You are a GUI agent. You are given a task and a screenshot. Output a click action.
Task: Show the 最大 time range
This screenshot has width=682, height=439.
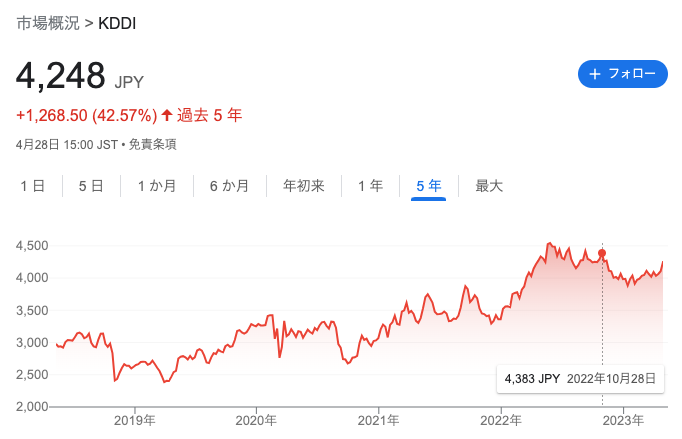pyautogui.click(x=489, y=185)
